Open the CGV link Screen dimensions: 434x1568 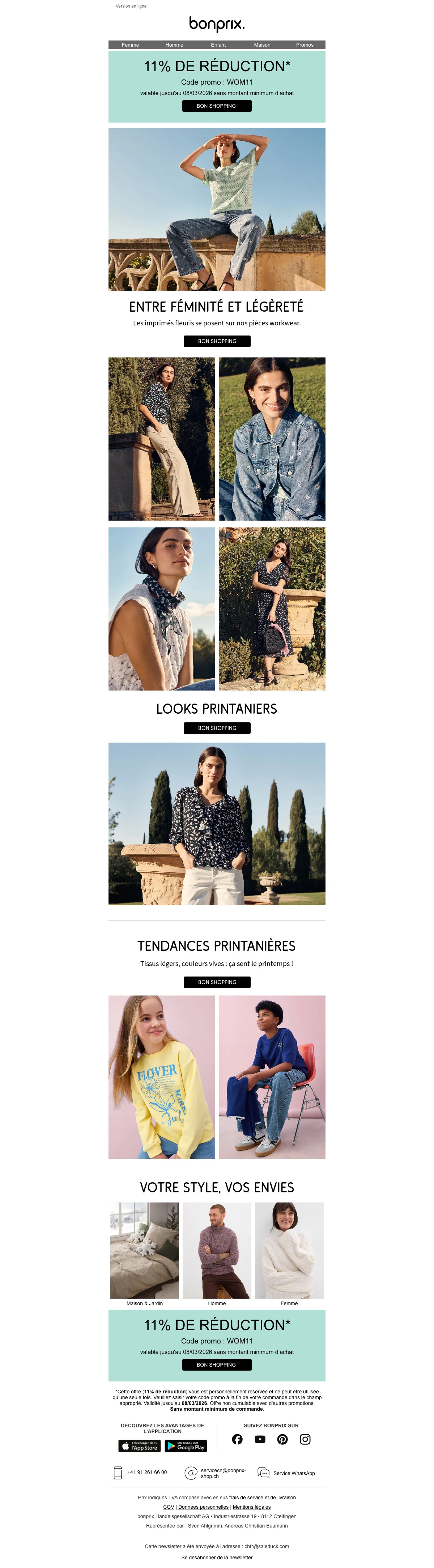(169, 1507)
